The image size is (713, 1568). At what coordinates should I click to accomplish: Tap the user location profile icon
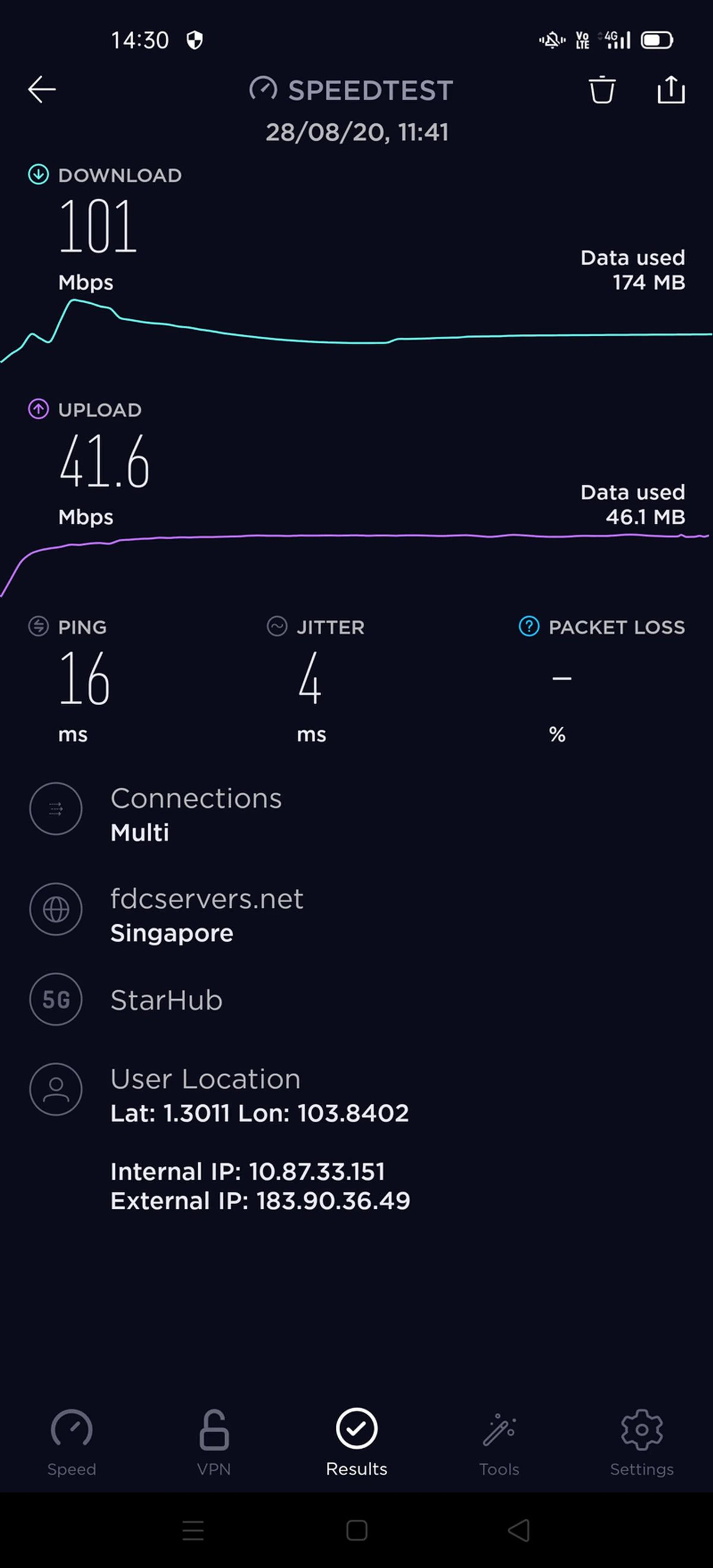coord(55,1090)
